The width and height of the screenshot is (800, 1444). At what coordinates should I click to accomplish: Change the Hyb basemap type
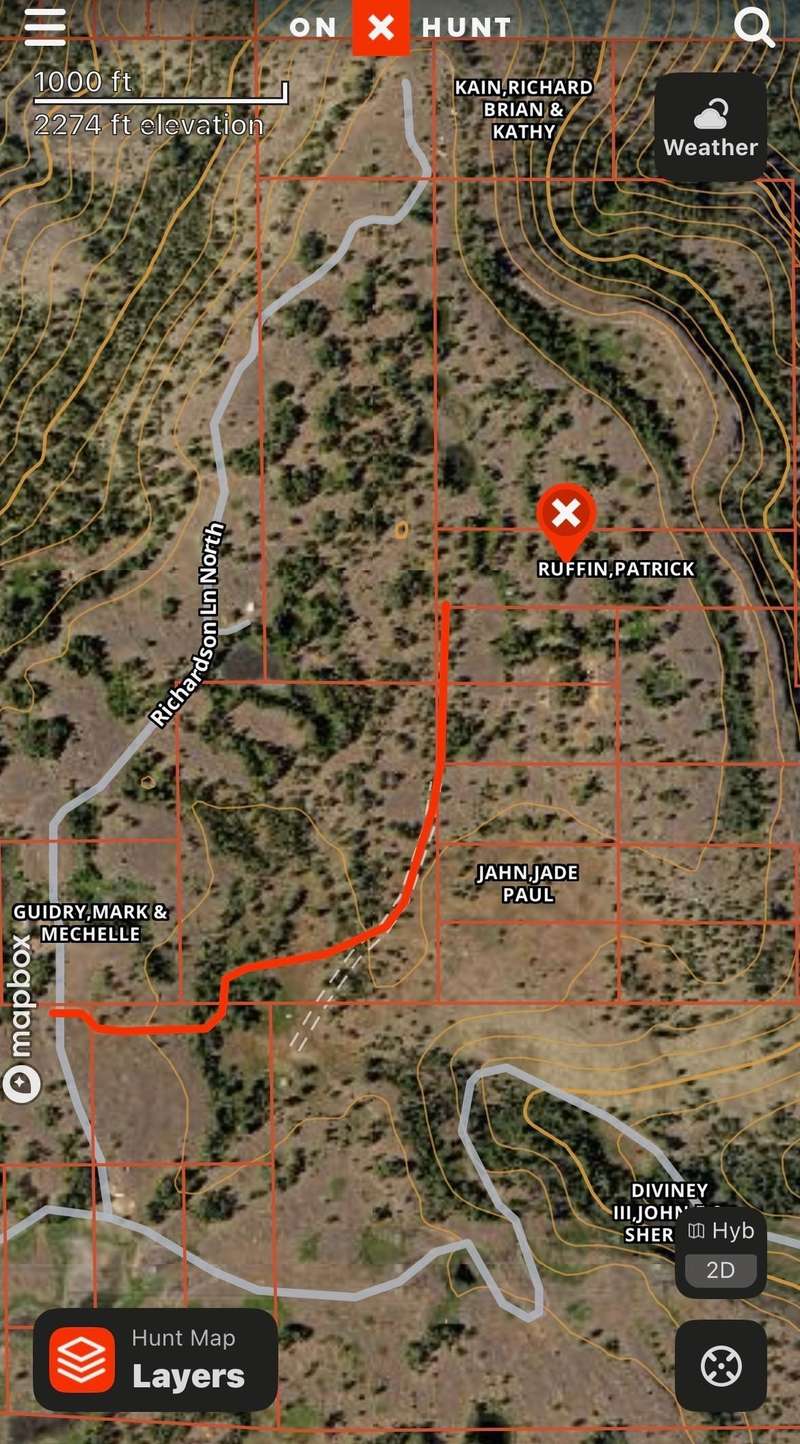[720, 1231]
